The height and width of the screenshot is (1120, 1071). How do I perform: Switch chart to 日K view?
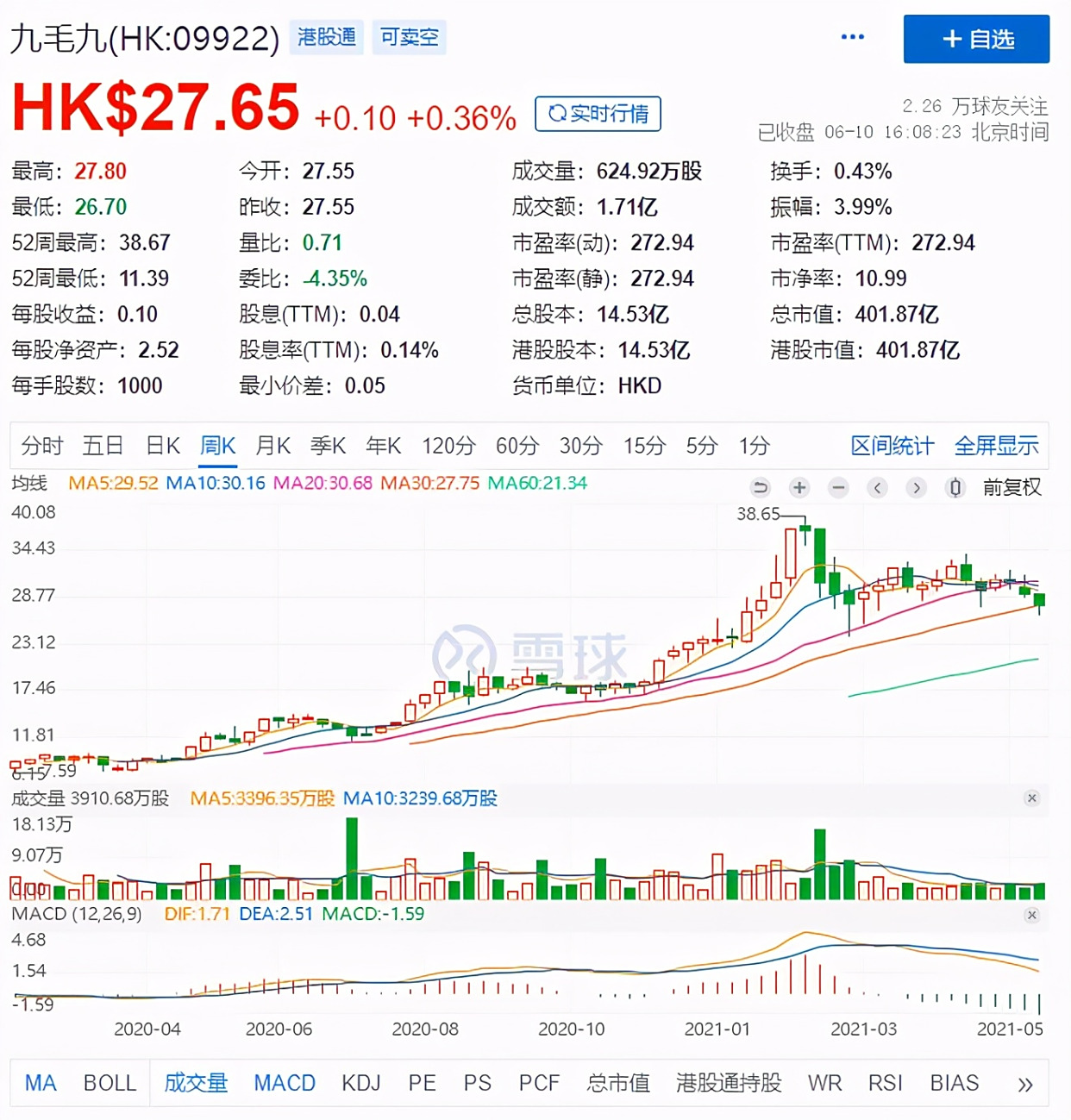(x=162, y=446)
